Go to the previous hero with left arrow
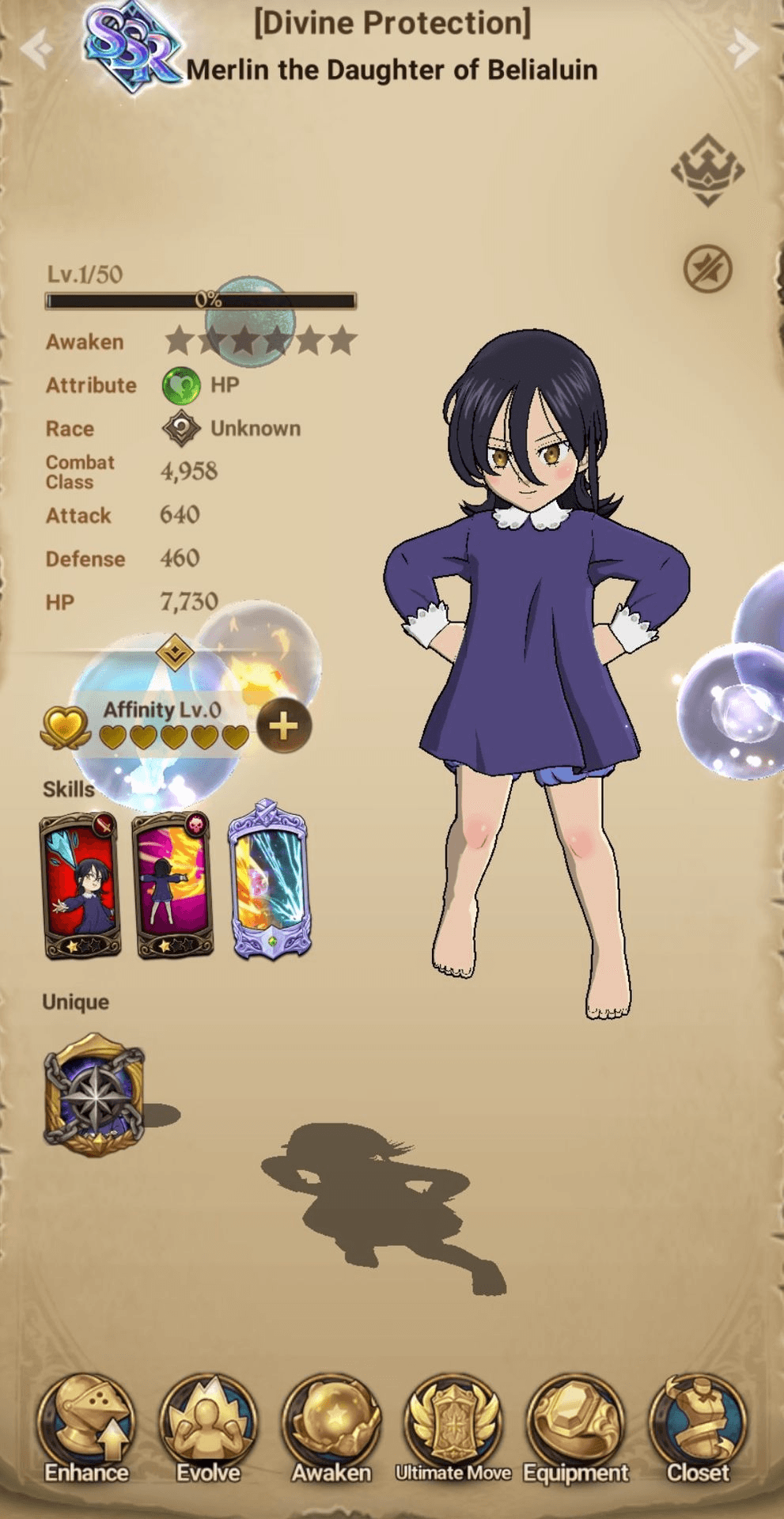 36,49
